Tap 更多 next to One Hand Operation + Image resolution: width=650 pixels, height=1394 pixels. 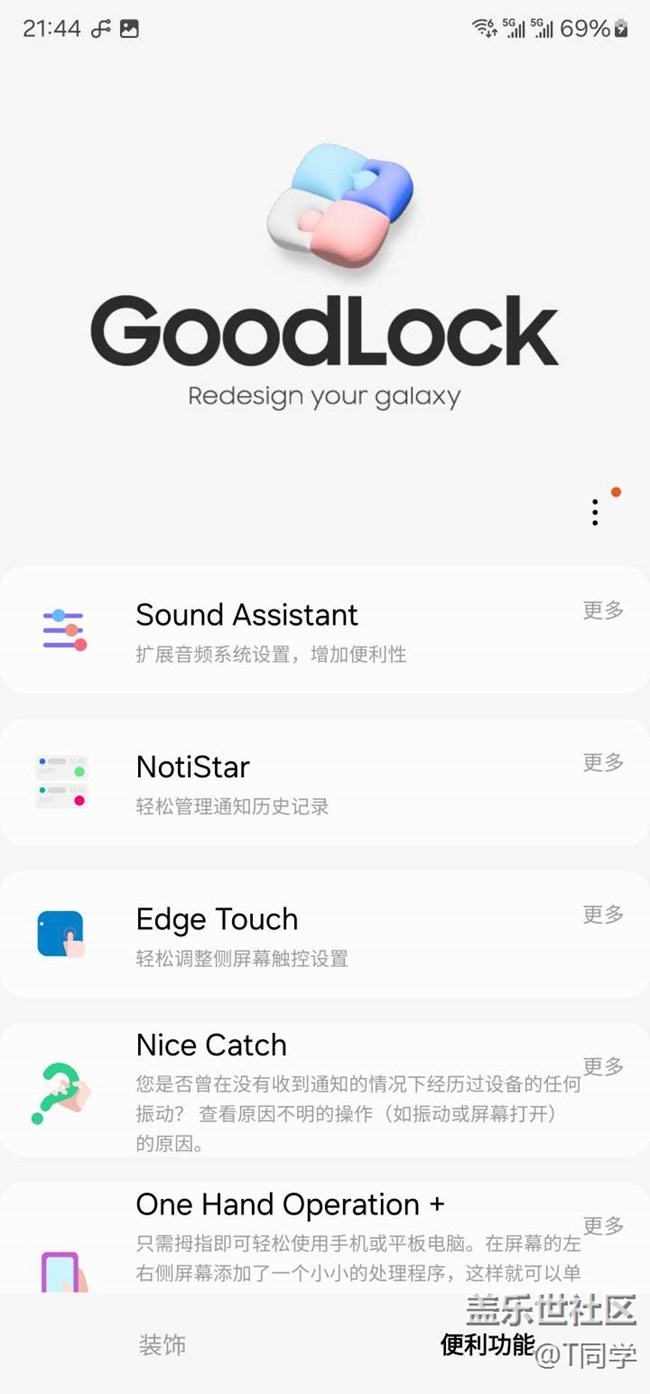click(603, 1225)
